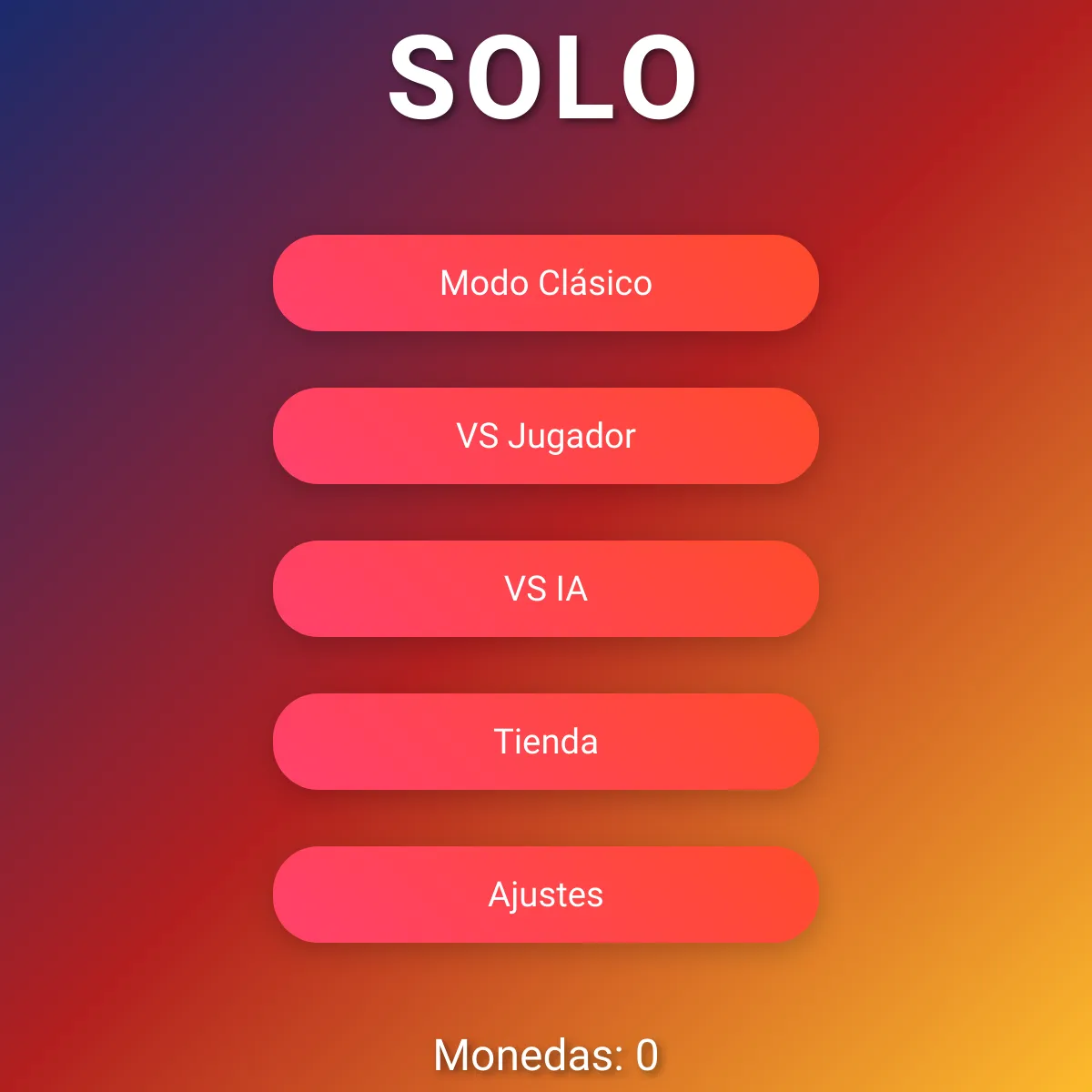Open the Tienda shop

pos(546,742)
